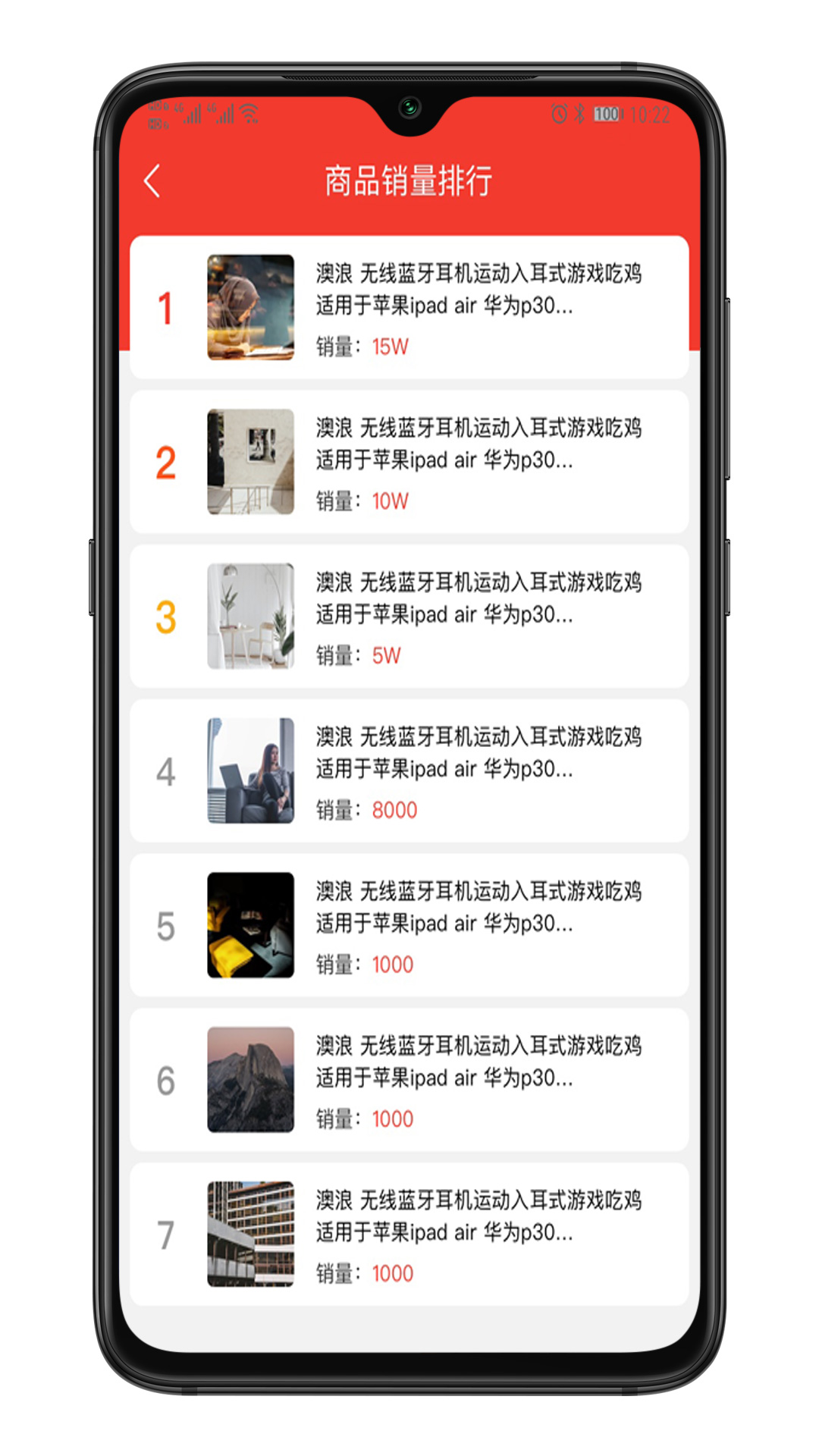Open the rank 1 product with 15W sales
819x1456 pixels.
coord(409,307)
